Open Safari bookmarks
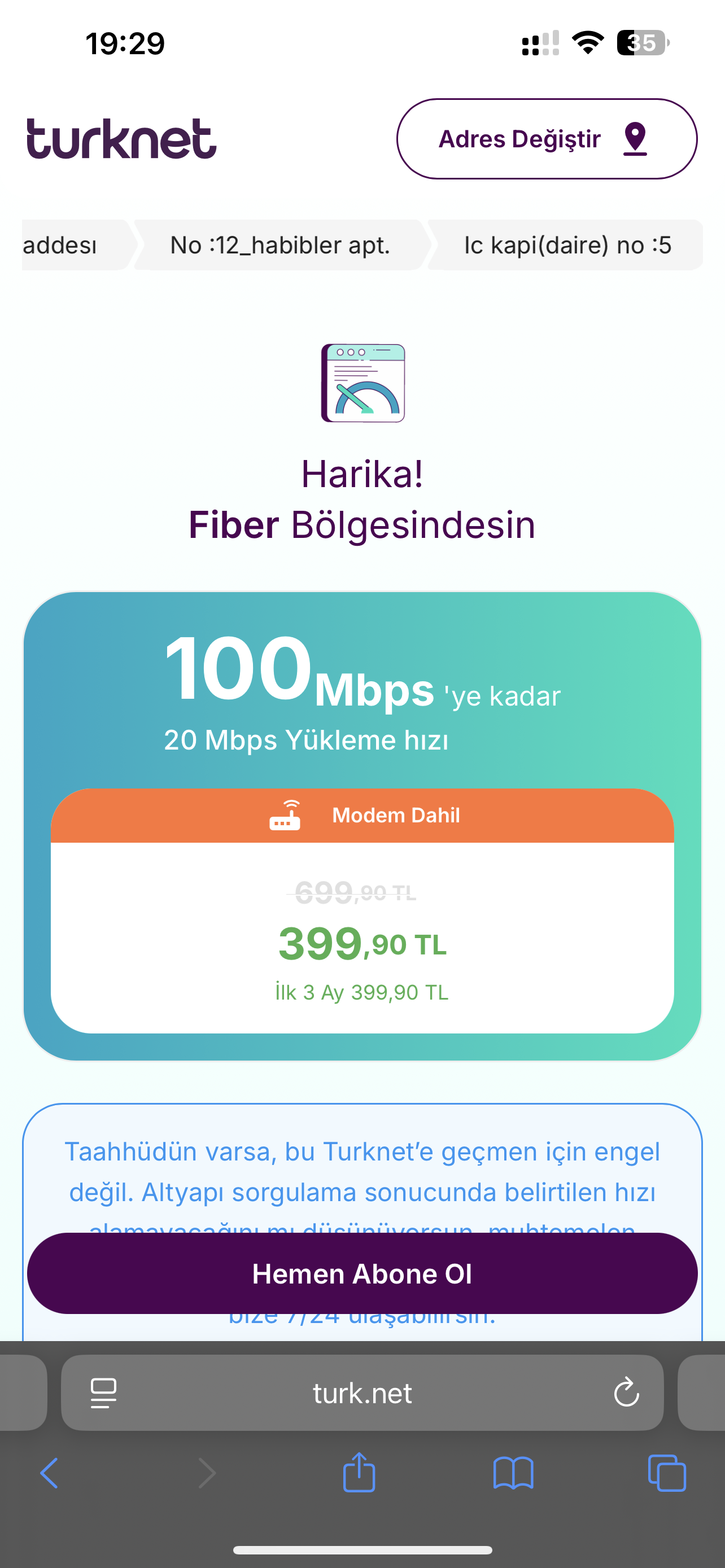 point(513,1473)
